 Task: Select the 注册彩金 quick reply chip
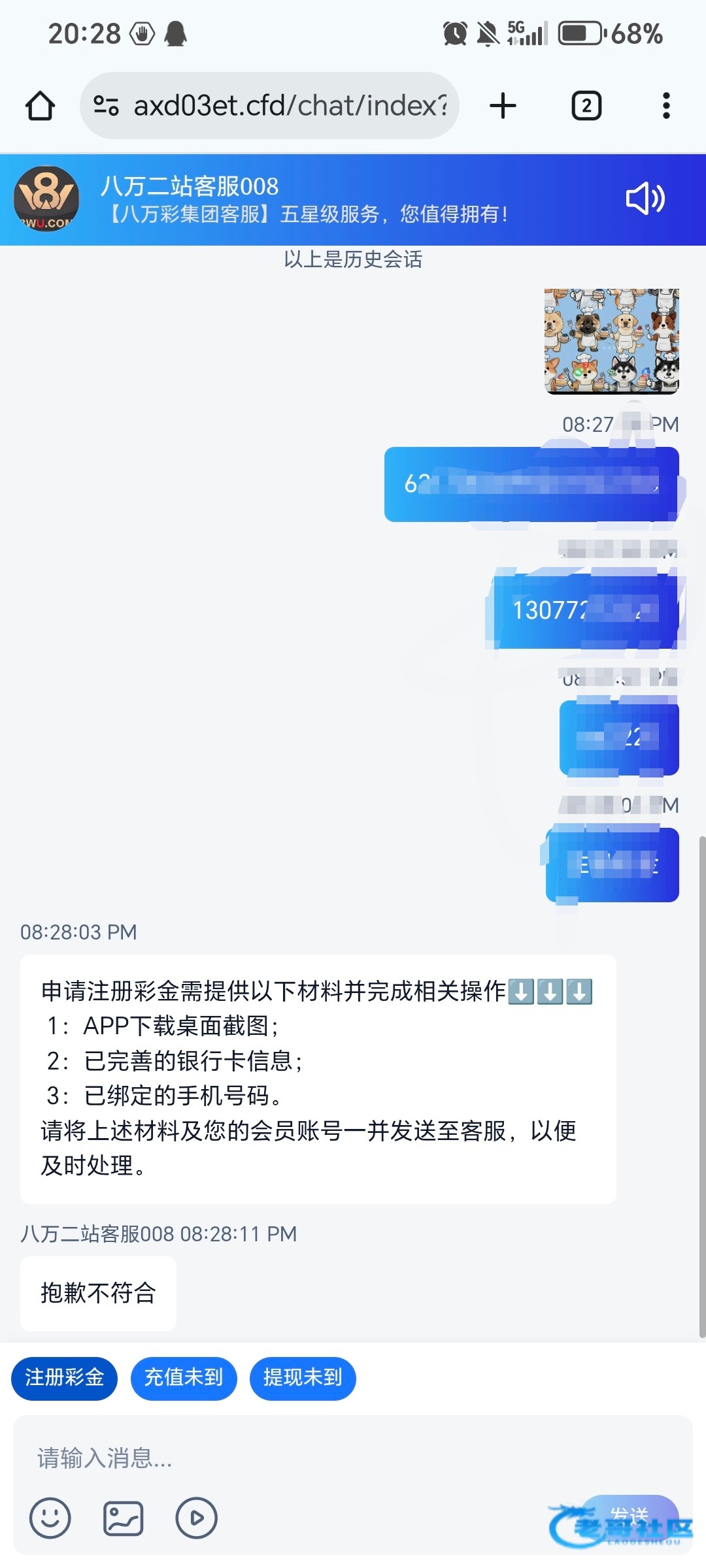click(64, 1378)
